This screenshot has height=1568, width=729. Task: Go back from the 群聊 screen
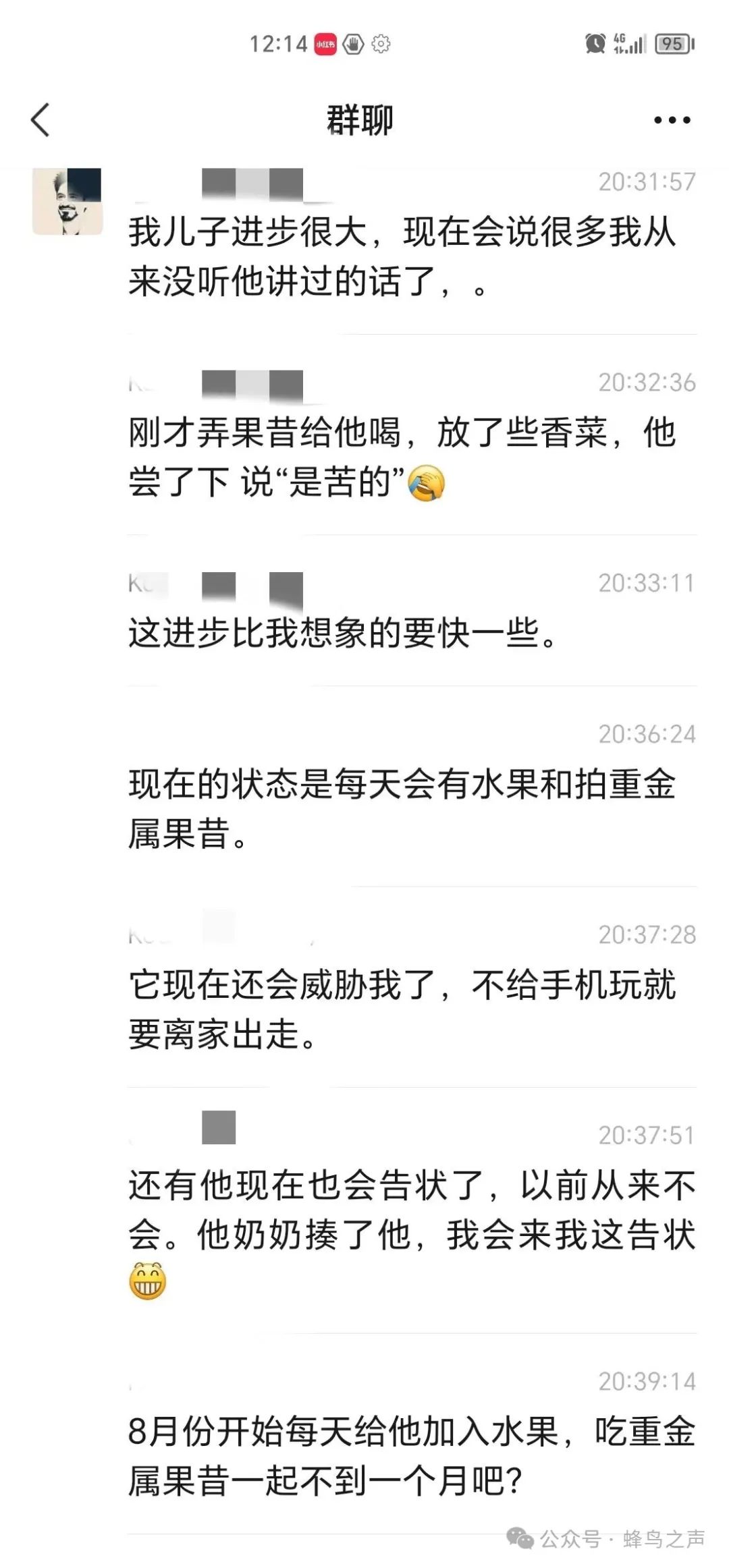click(x=40, y=120)
